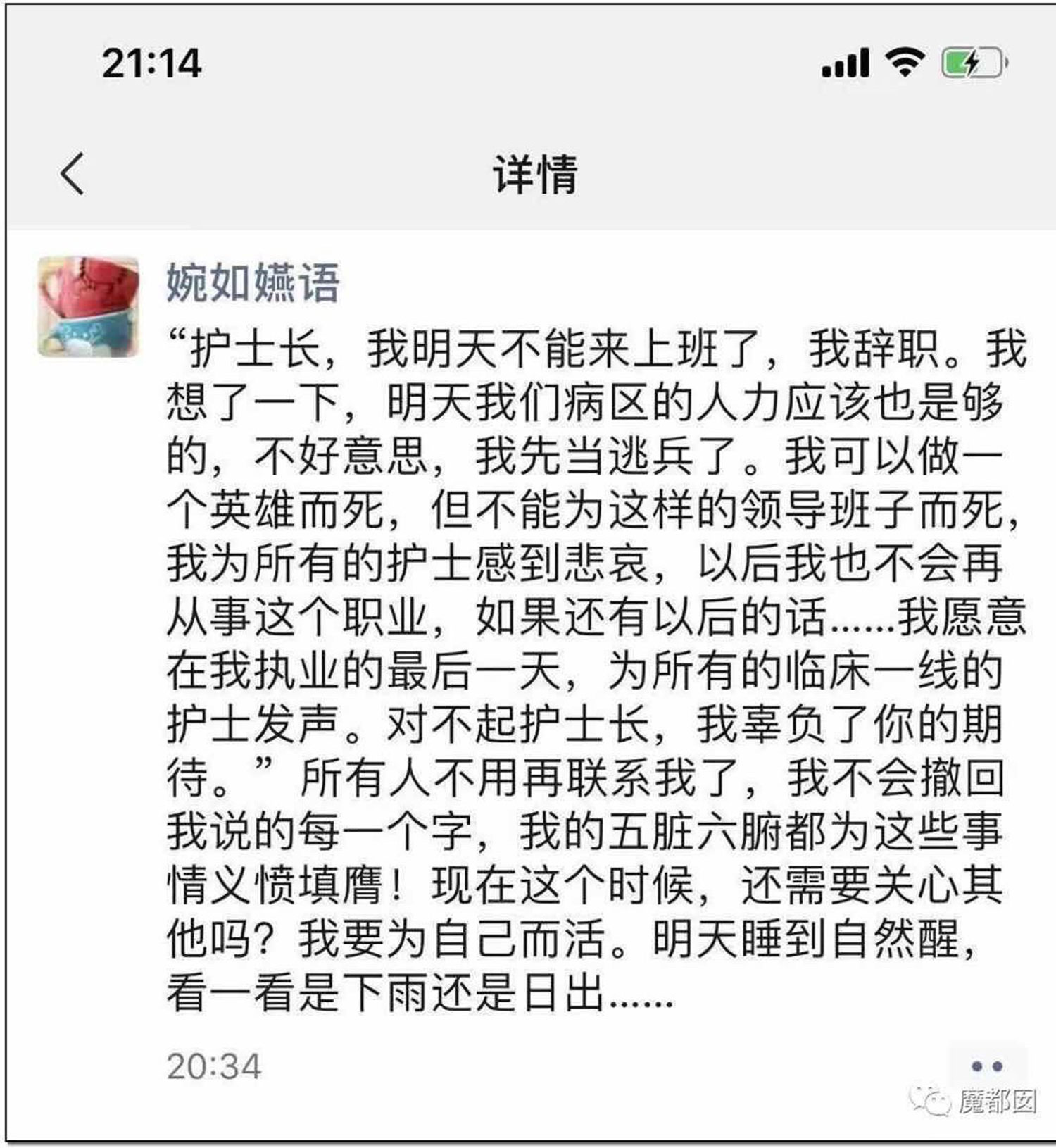Go back from the 详情 page
Viewport: 1056px width, 1148px height.
pyautogui.click(x=73, y=173)
